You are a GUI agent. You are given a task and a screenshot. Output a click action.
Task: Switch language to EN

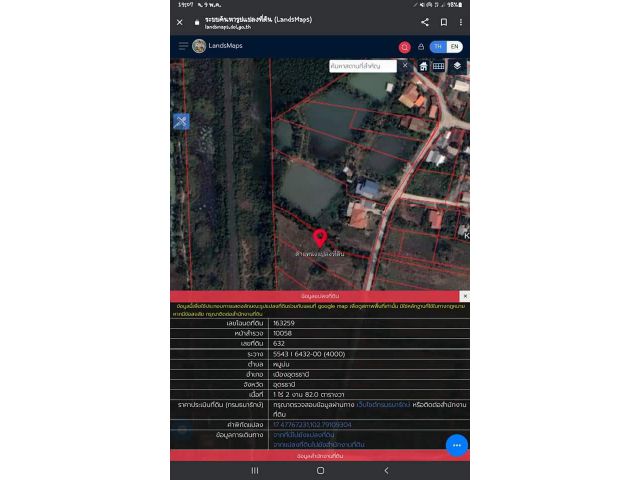click(455, 46)
